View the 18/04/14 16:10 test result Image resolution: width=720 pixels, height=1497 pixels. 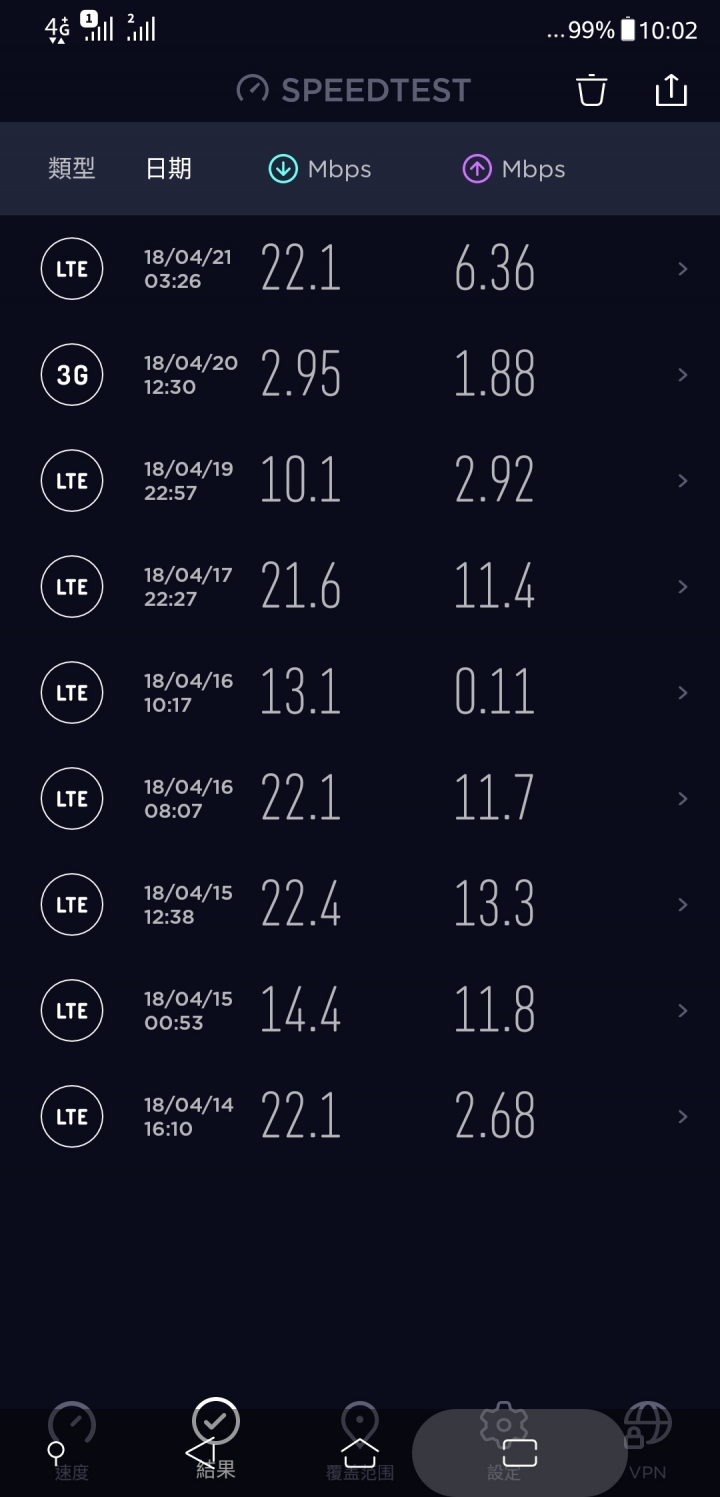pyautogui.click(x=360, y=1117)
